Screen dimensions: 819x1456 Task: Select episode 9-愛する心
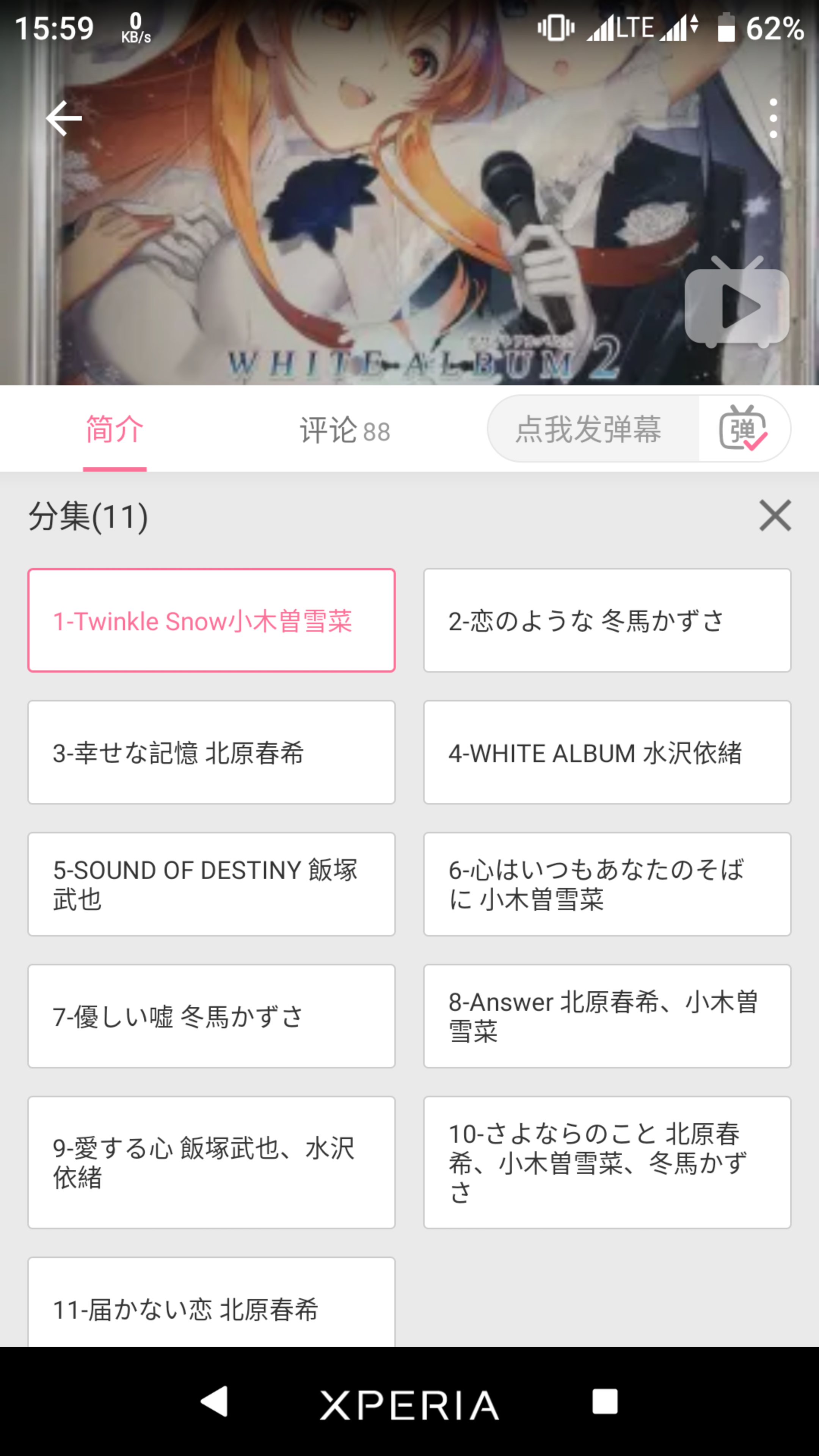[212, 1162]
